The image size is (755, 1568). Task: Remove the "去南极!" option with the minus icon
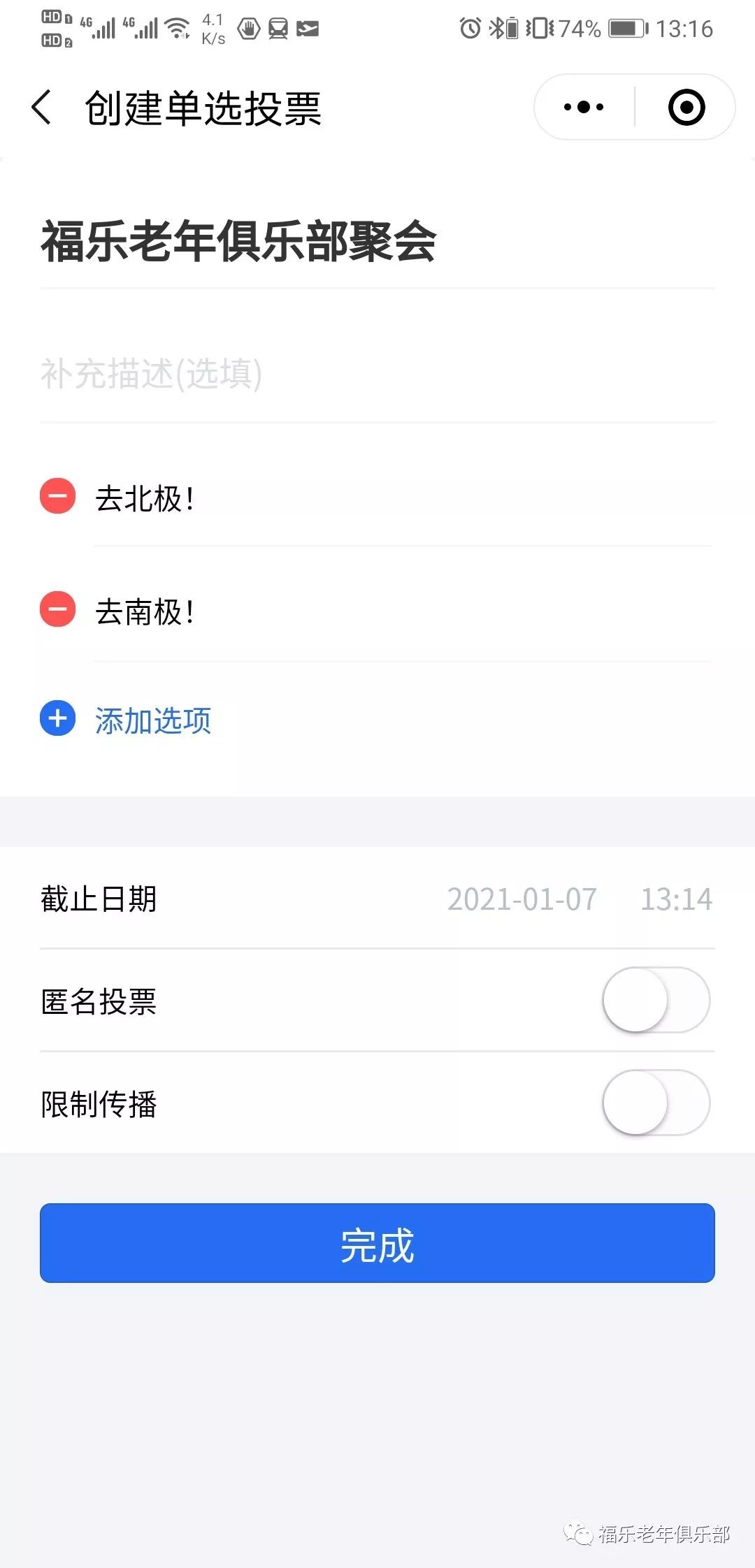coord(57,609)
